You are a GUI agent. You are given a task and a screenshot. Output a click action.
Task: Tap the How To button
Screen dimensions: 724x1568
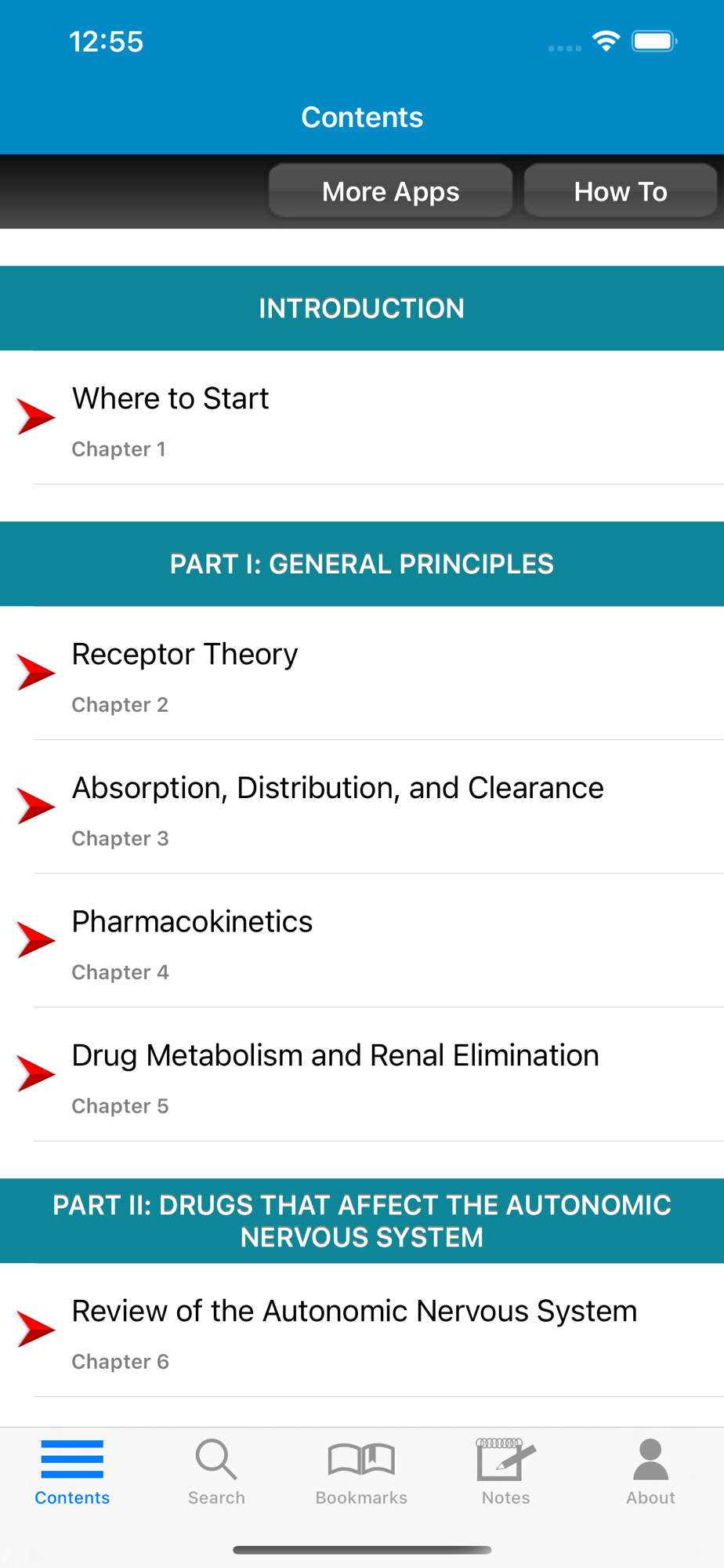pyautogui.click(x=620, y=191)
